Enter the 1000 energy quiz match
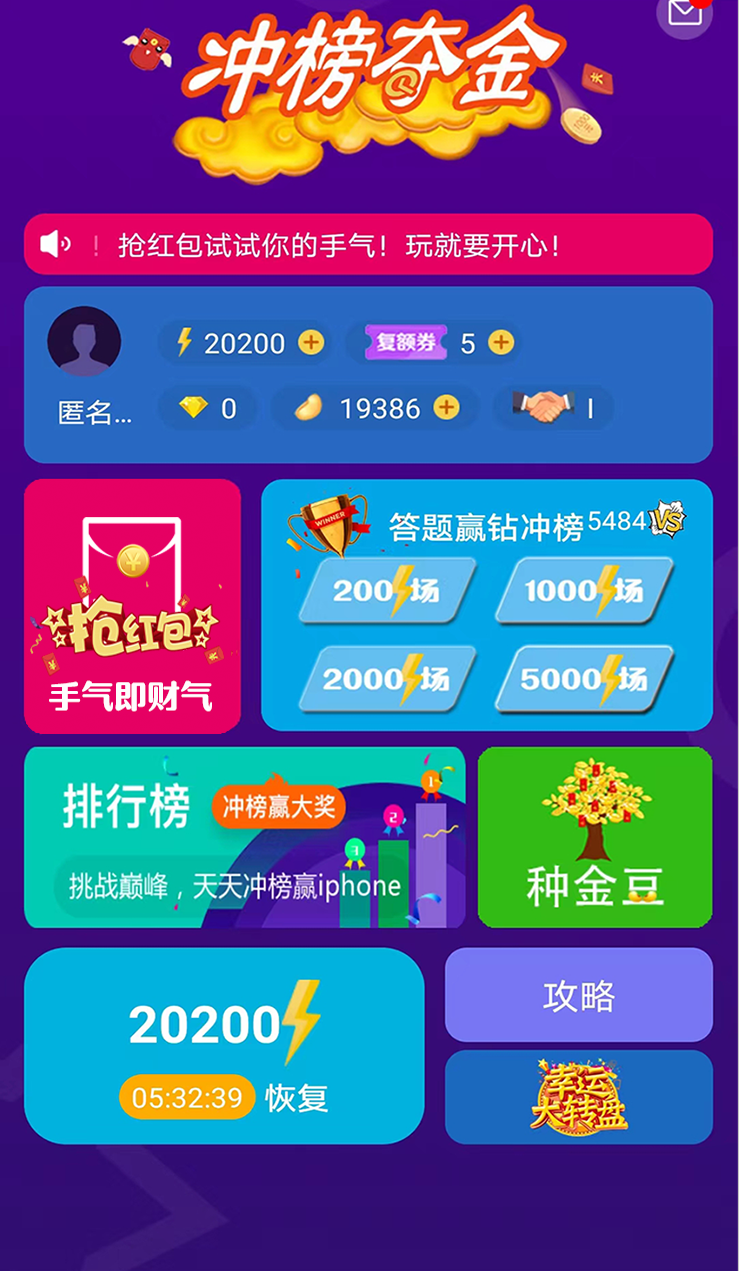Image resolution: width=739 pixels, height=1271 pixels. [x=585, y=591]
